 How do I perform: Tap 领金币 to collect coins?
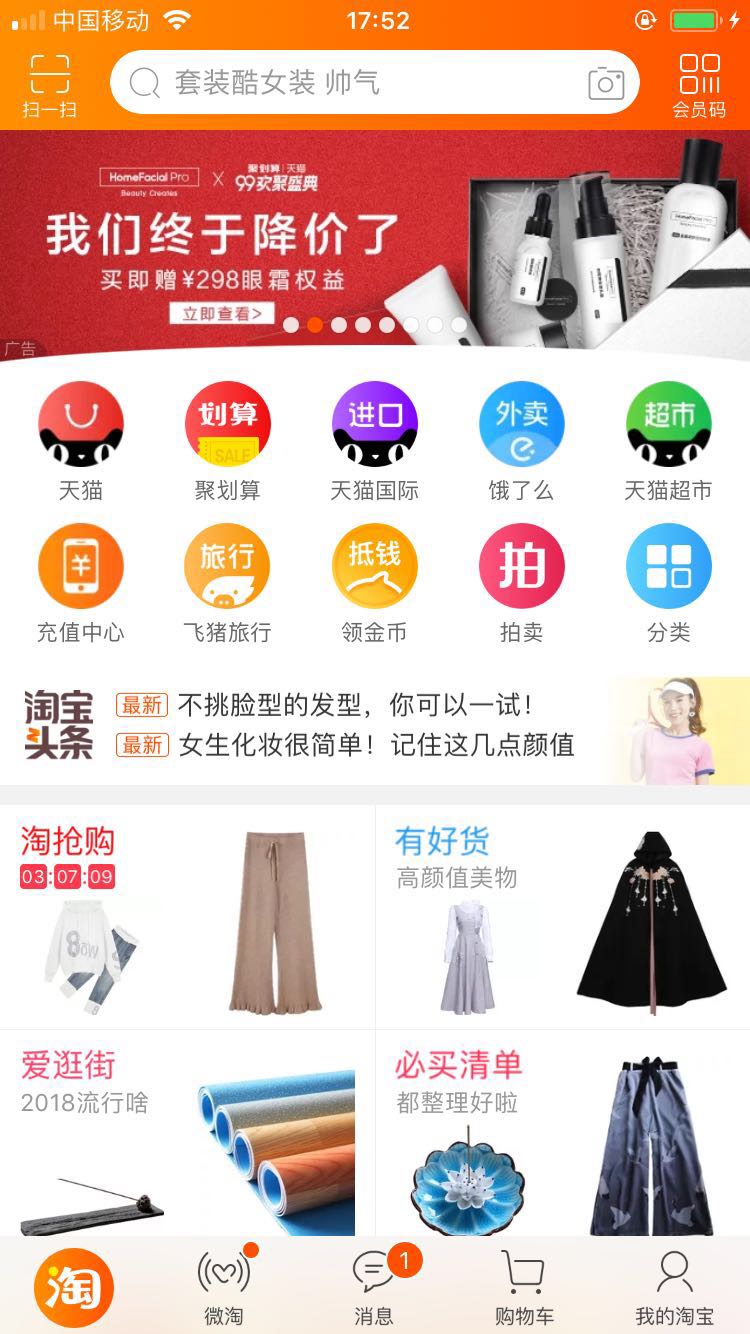tap(374, 565)
